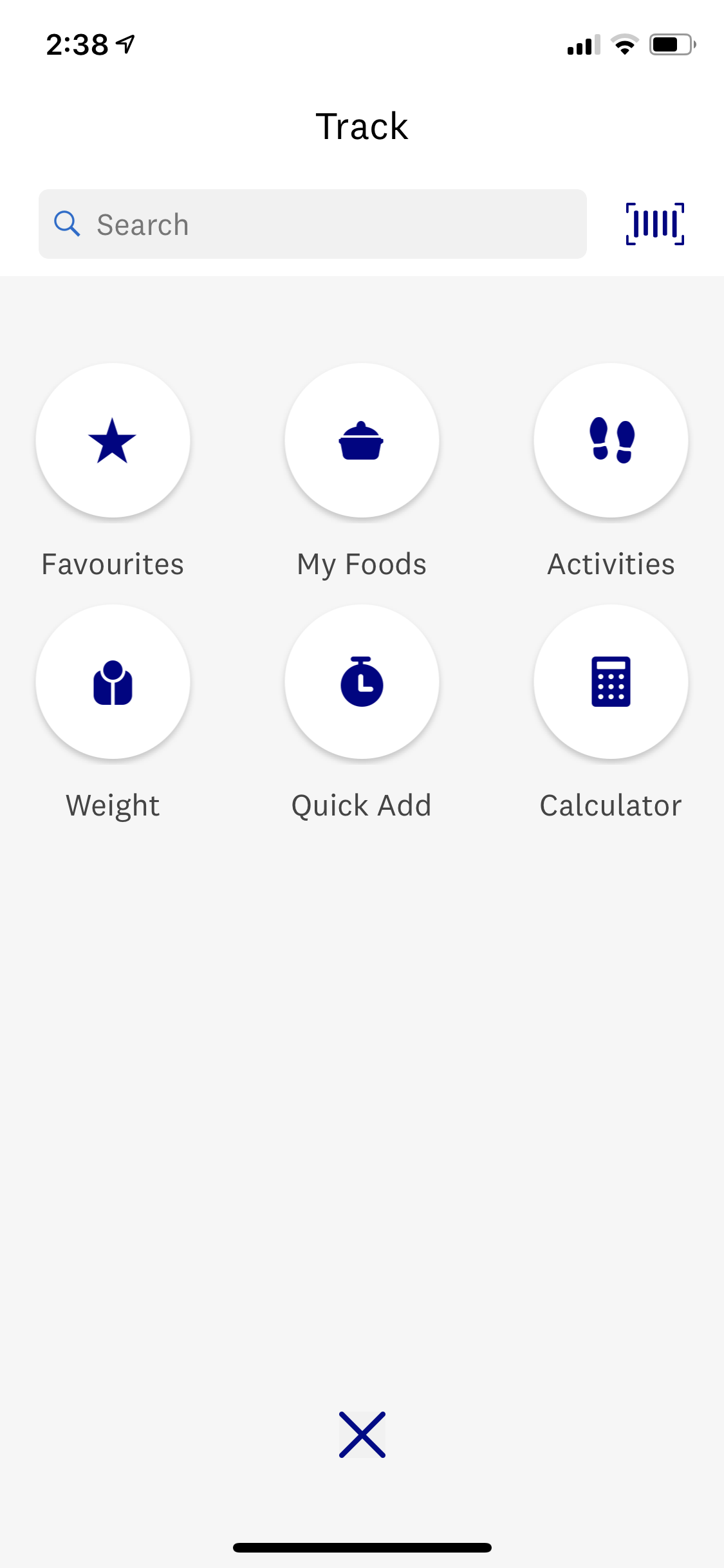724x1568 pixels.
Task: Open the barcode scanner
Action: (654, 224)
